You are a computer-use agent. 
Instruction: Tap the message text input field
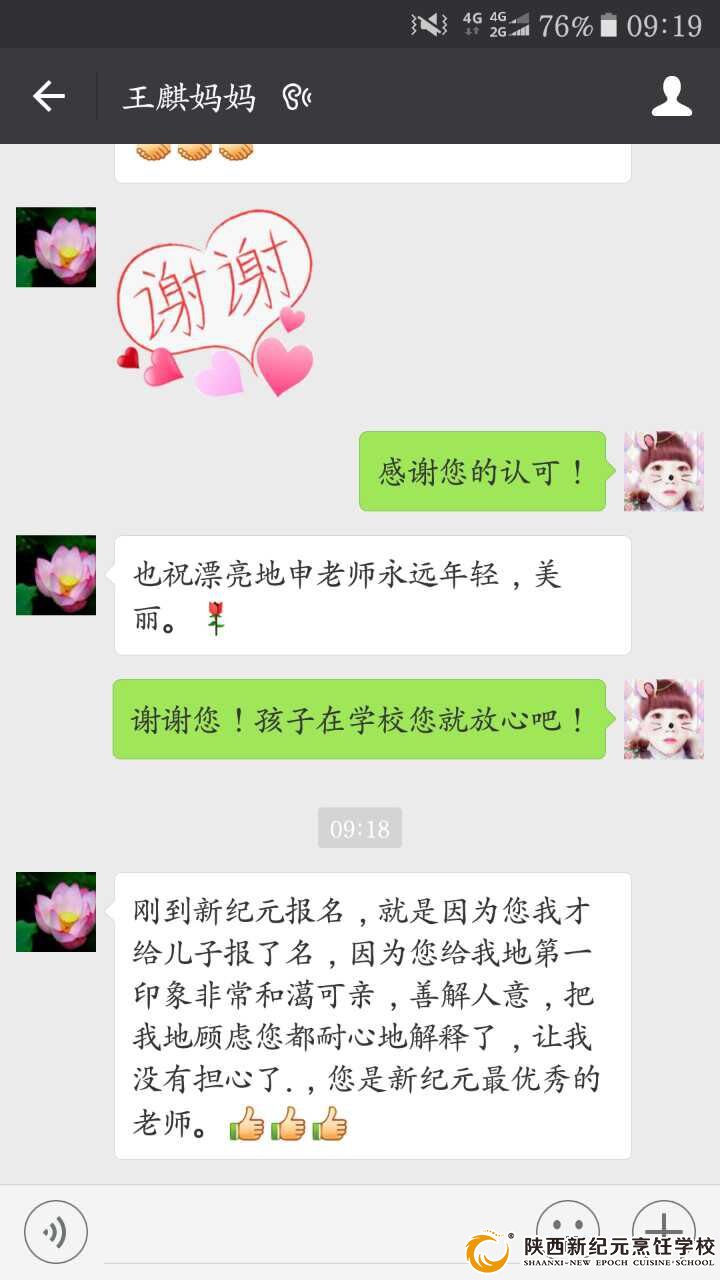pos(310,1232)
